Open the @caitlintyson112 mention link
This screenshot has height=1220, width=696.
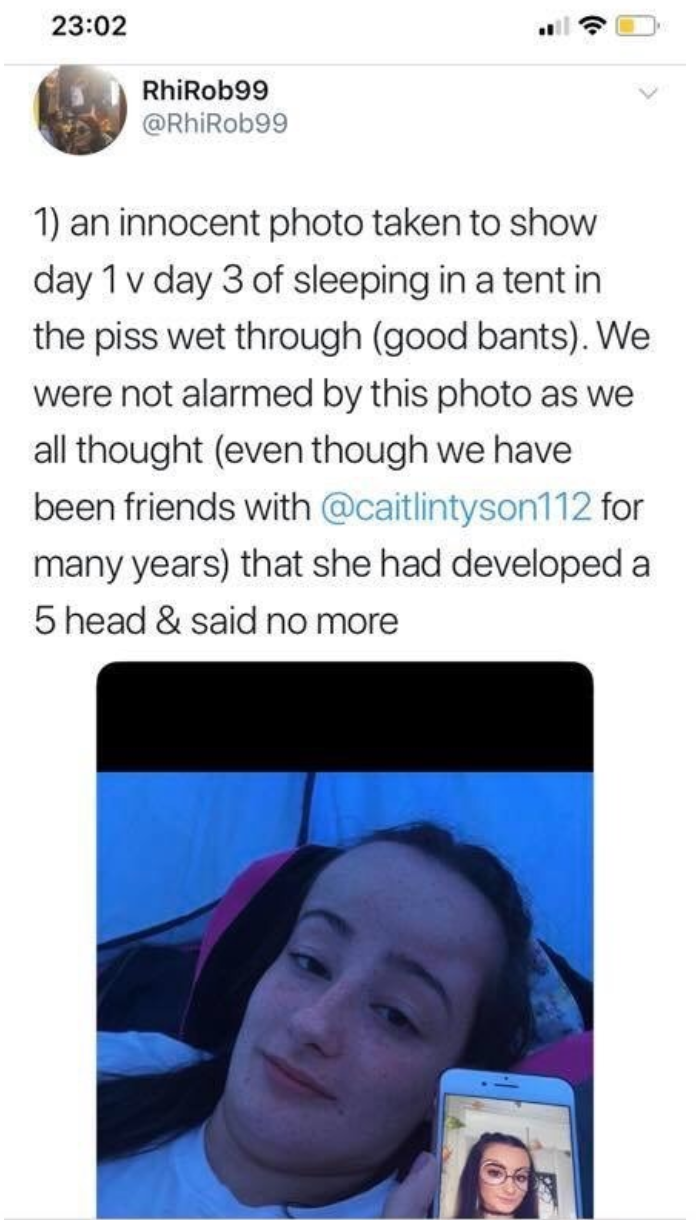458,507
